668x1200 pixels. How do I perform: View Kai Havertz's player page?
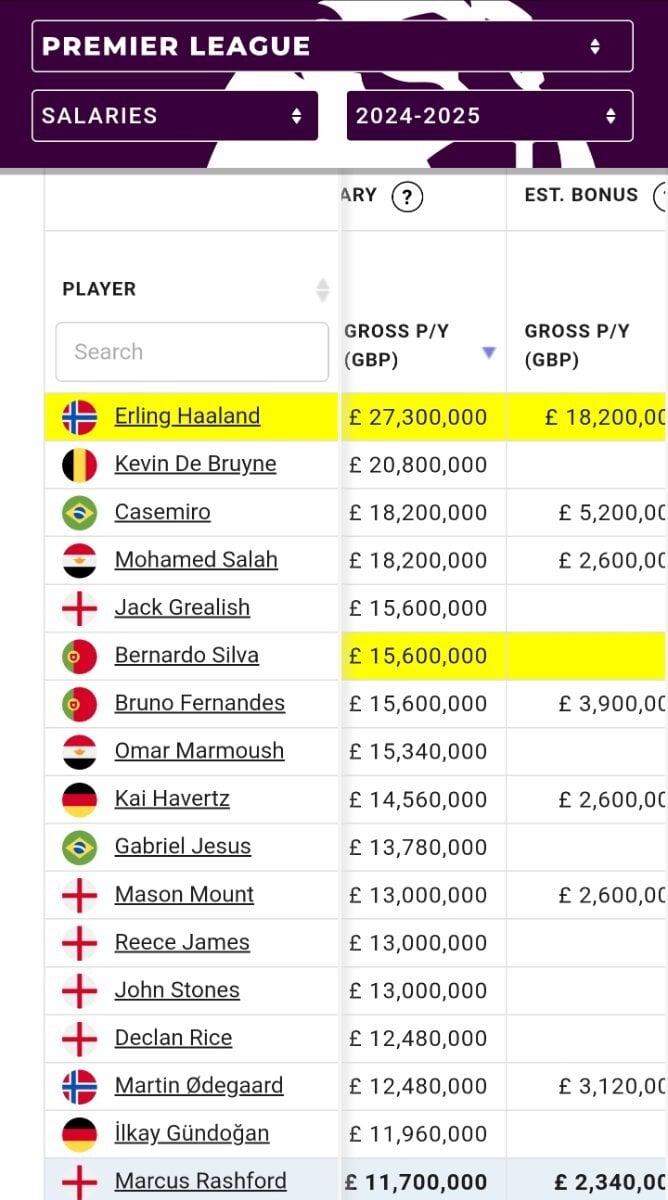click(x=172, y=799)
